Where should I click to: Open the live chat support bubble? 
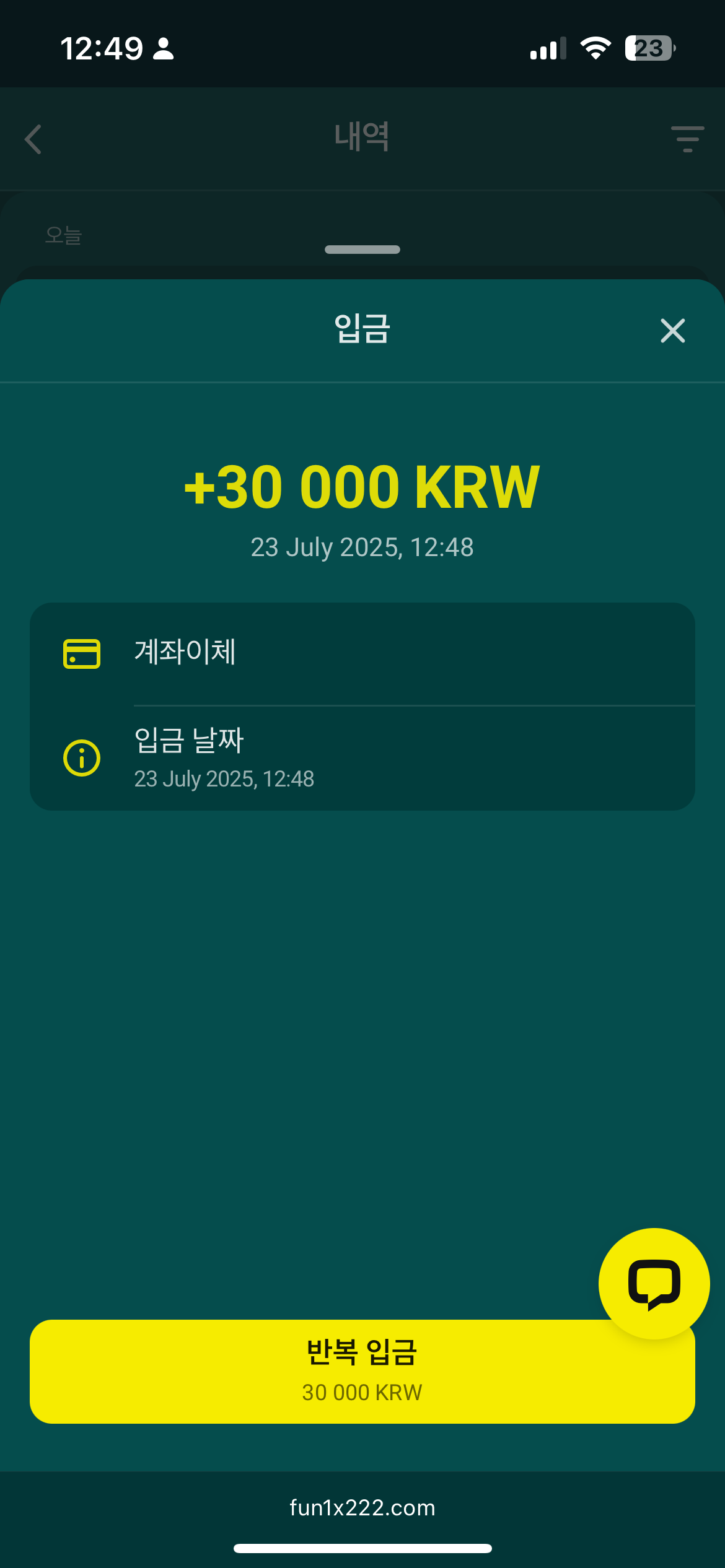tap(654, 1283)
